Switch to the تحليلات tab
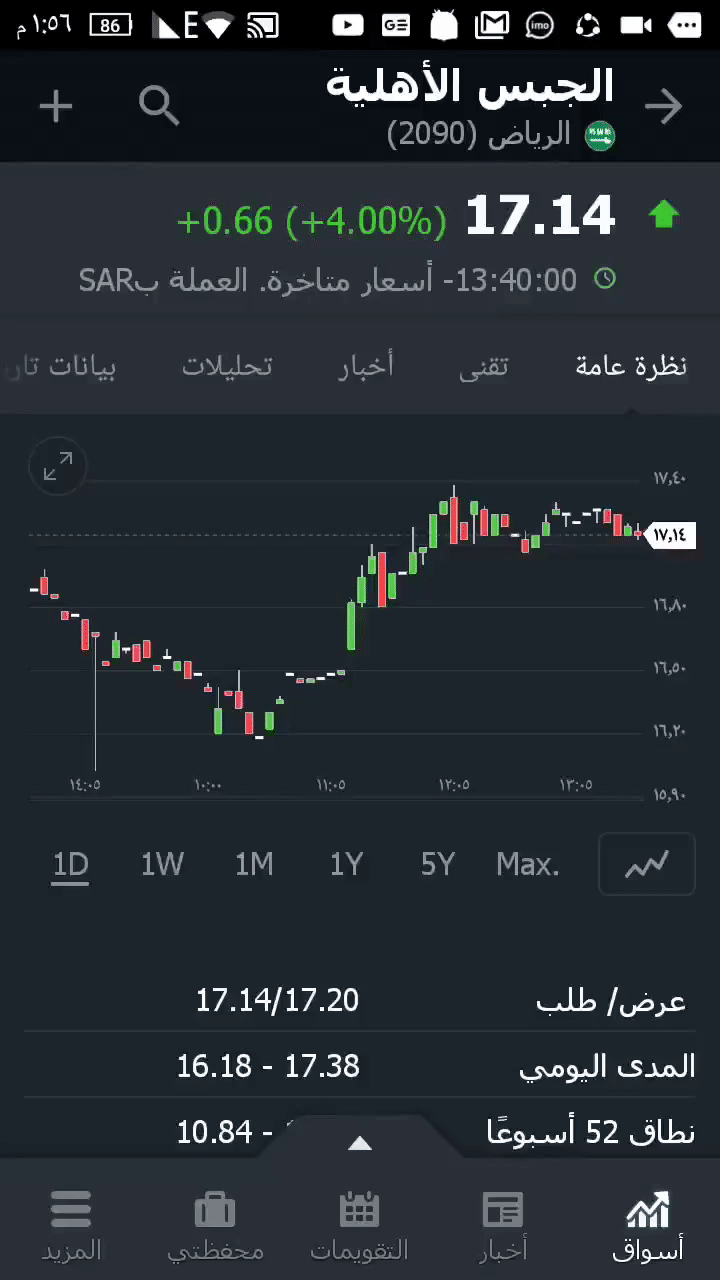Viewport: 720px width, 1280px height. (x=227, y=366)
